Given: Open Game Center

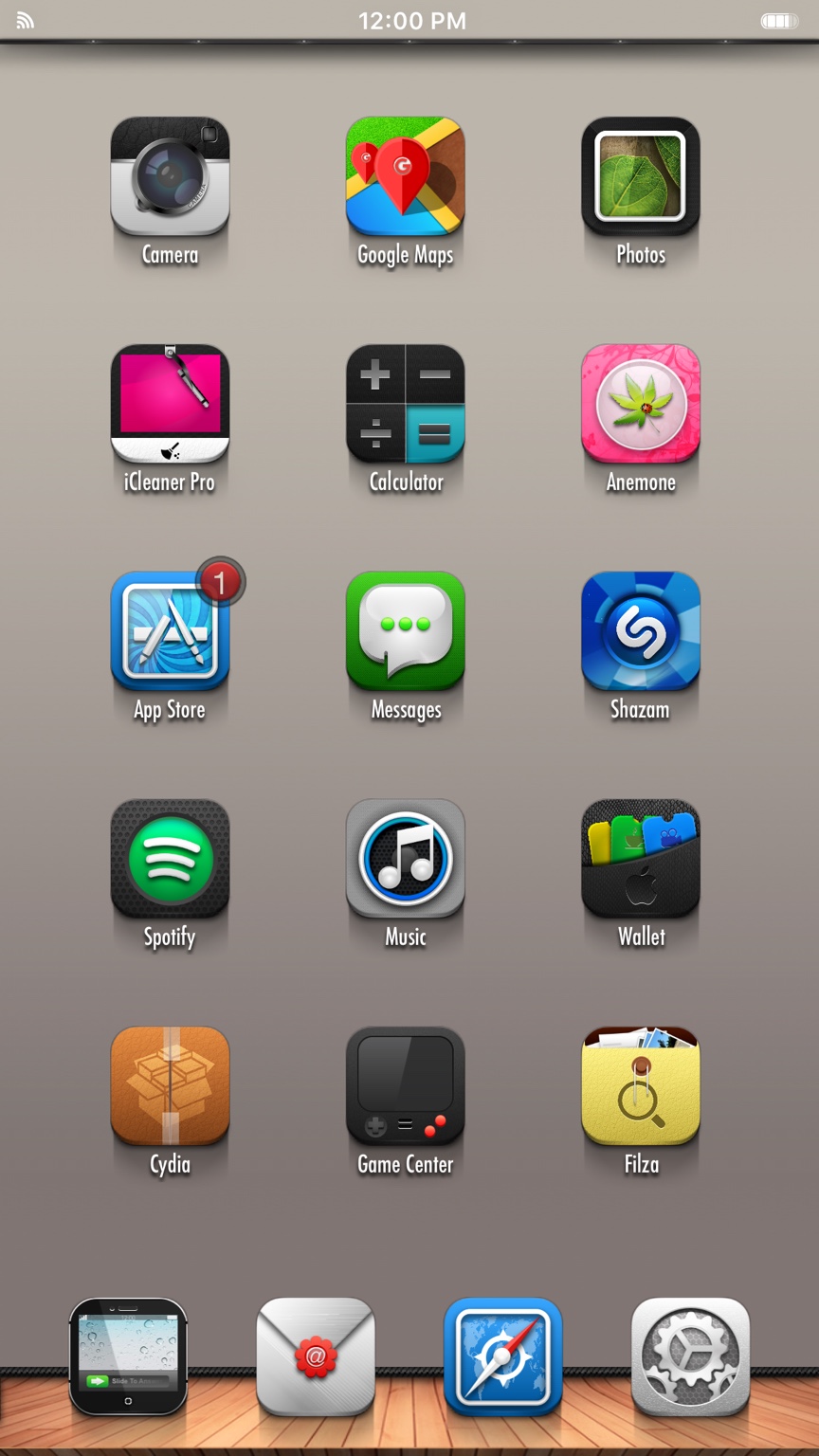Looking at the screenshot, I should click(x=405, y=1086).
